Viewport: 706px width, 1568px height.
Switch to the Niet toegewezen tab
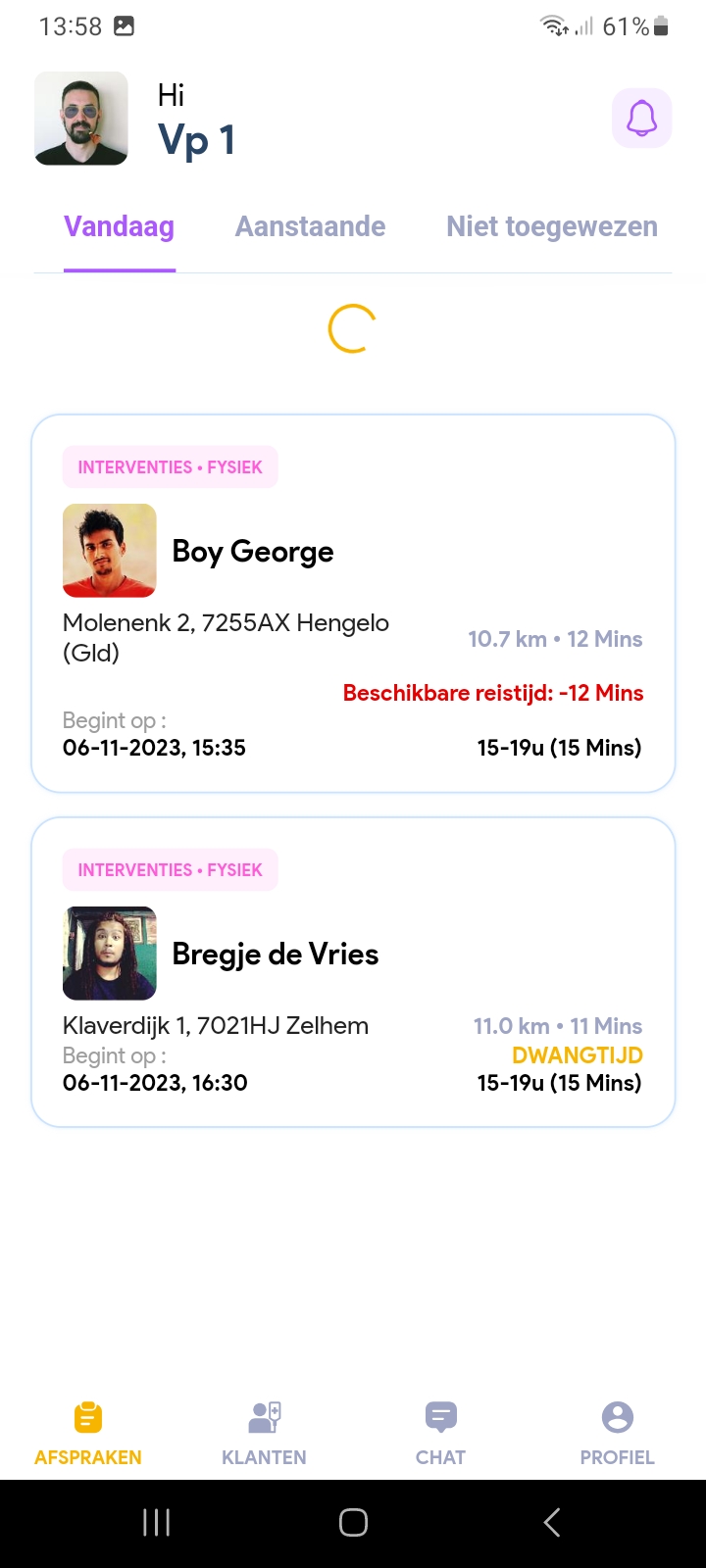pos(551,227)
